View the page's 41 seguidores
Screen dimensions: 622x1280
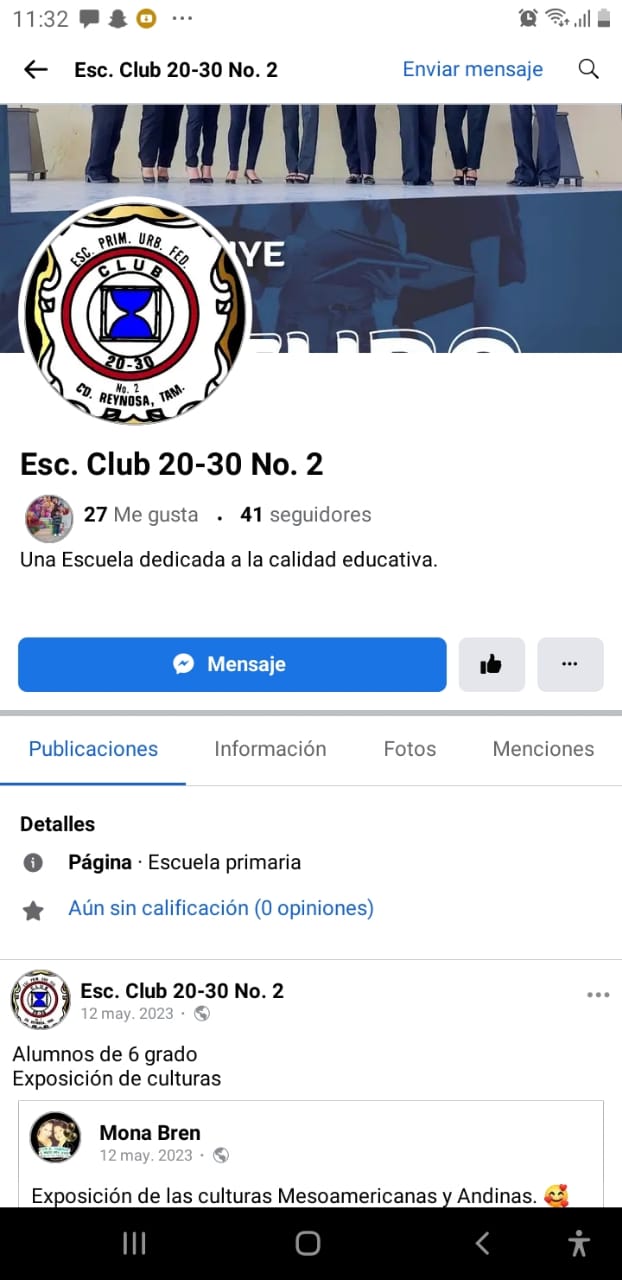coord(305,515)
